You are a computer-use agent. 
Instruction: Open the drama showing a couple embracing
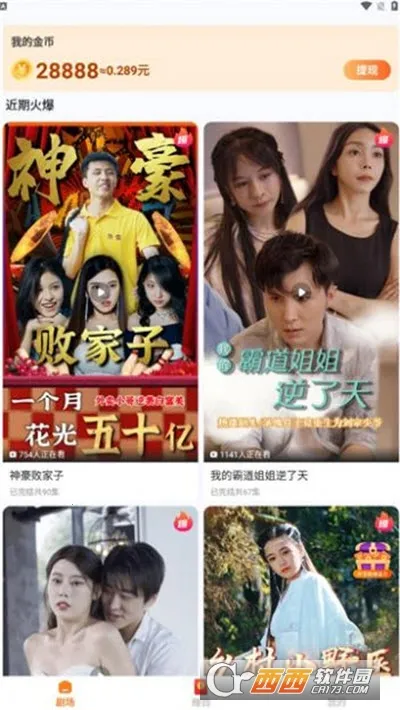click(101, 591)
